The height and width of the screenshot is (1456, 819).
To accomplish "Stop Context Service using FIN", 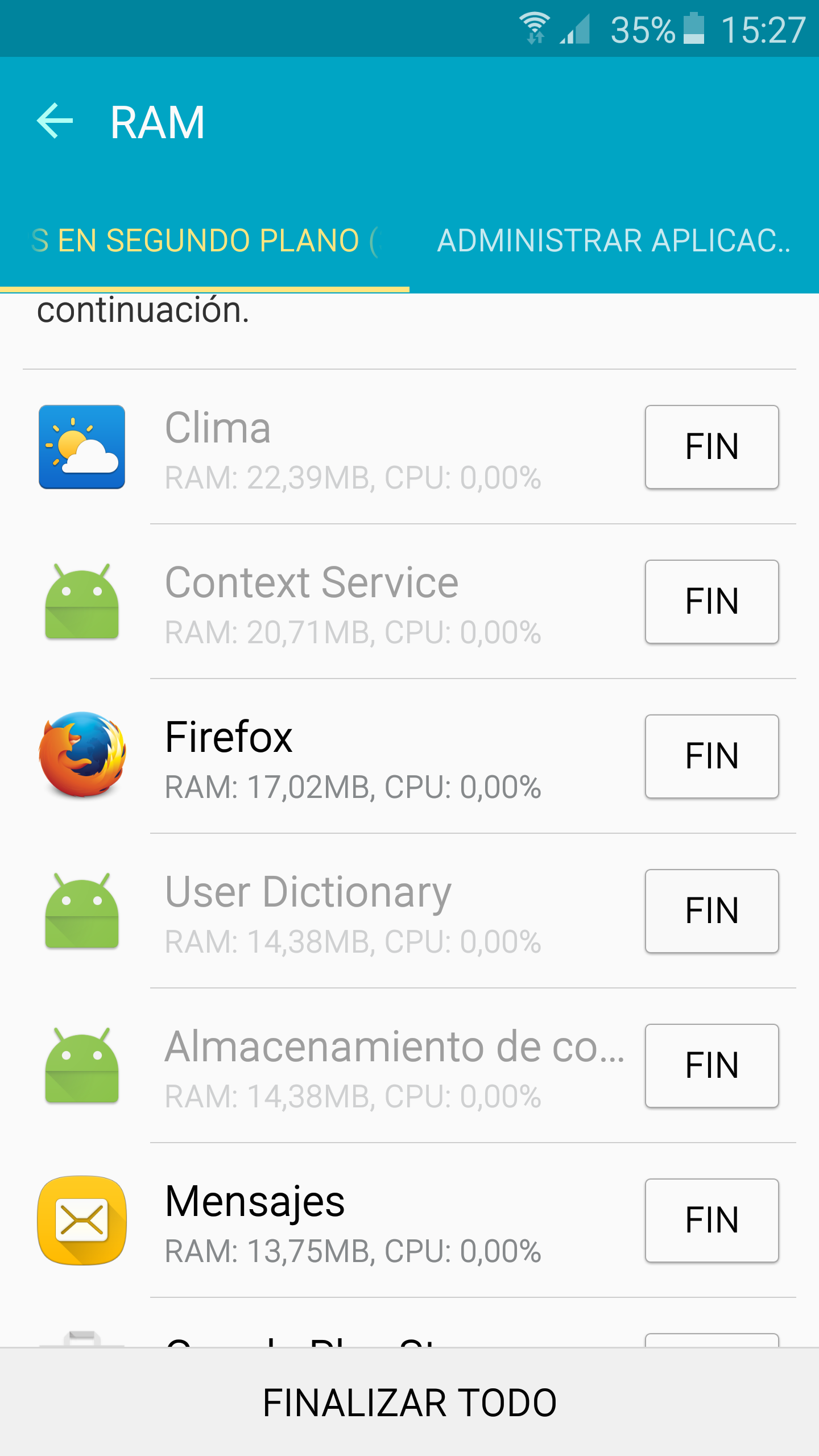I will (x=712, y=602).
